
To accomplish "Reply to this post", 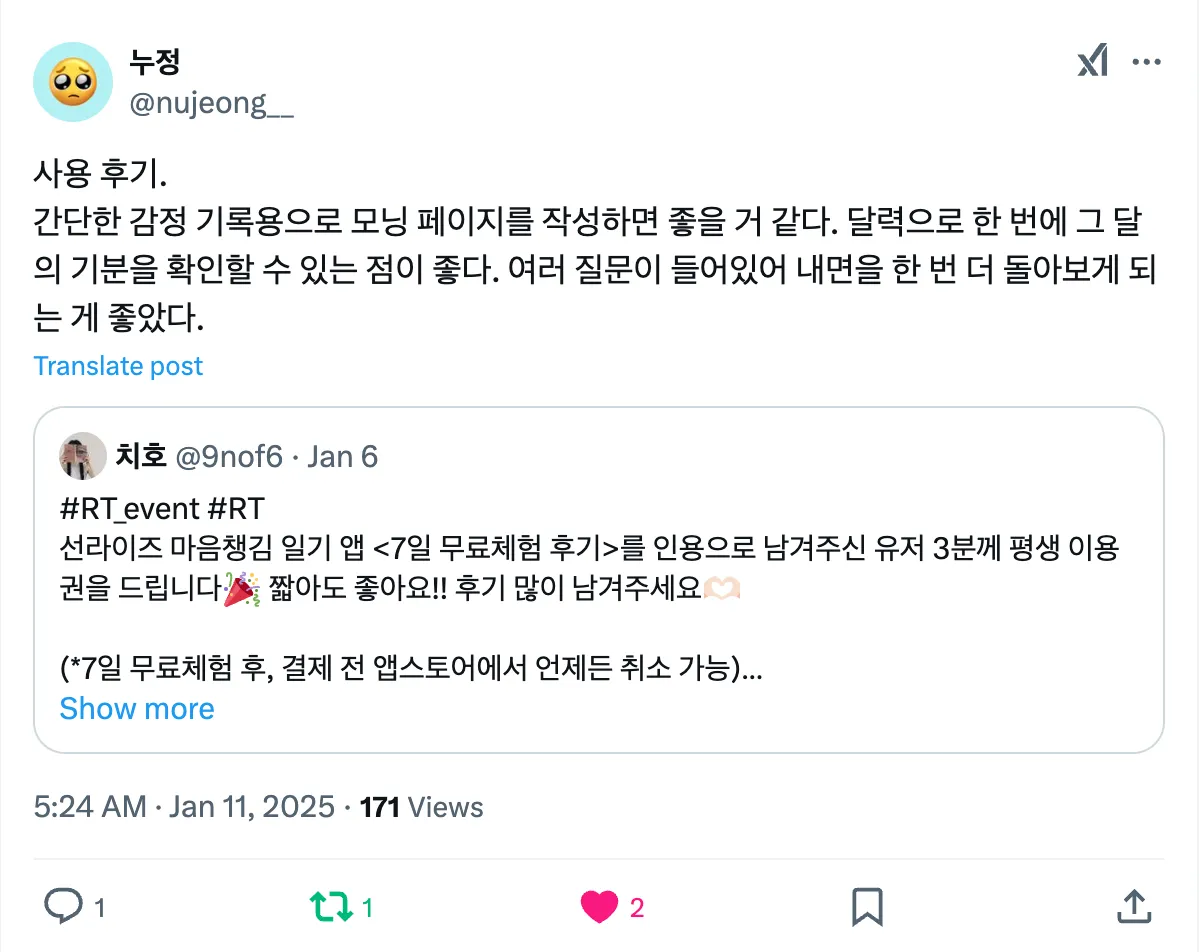I will (65, 907).
